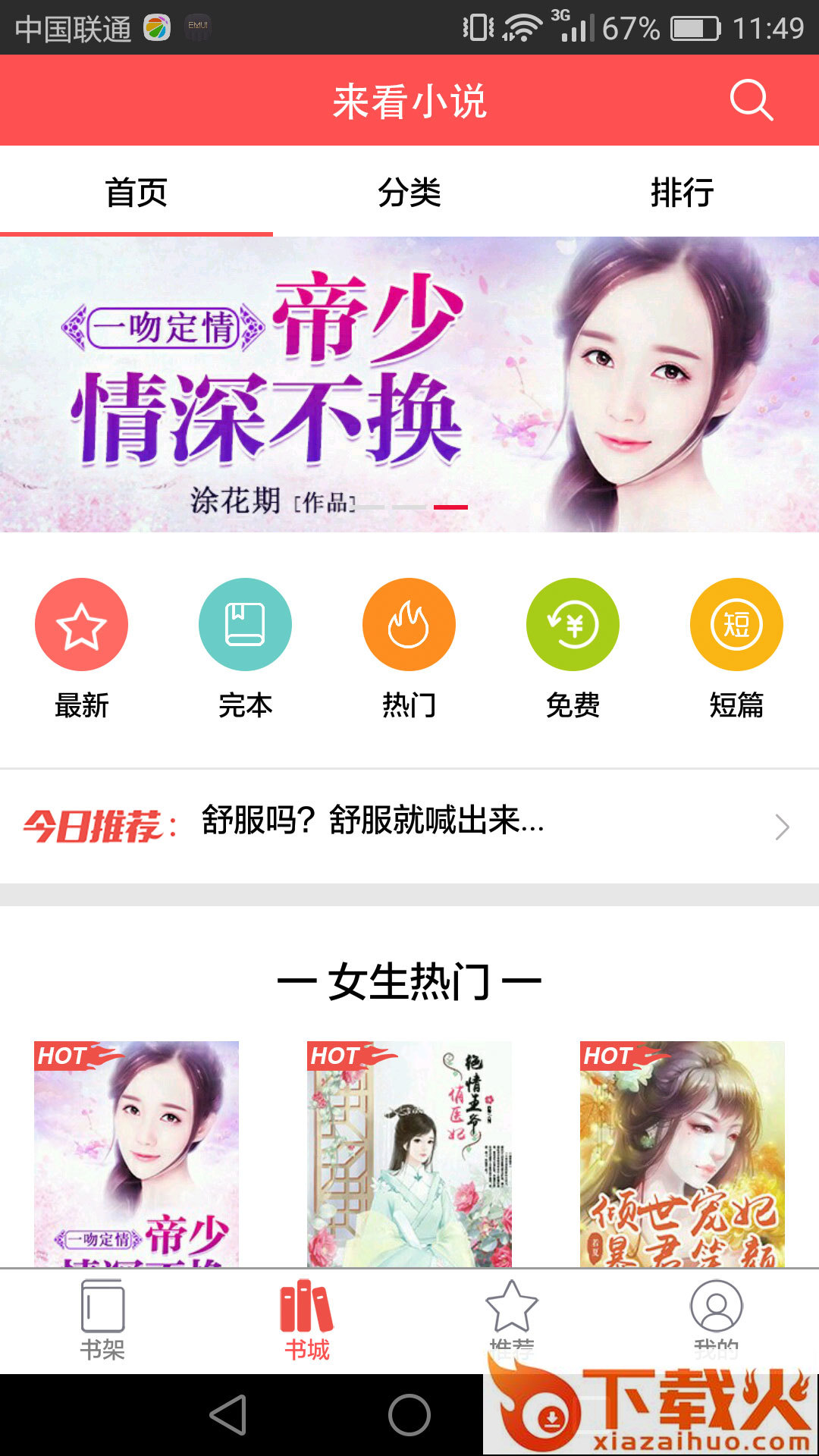Switch to the 分类 tab
Image resolution: width=819 pixels, height=1456 pixels.
pos(409,194)
